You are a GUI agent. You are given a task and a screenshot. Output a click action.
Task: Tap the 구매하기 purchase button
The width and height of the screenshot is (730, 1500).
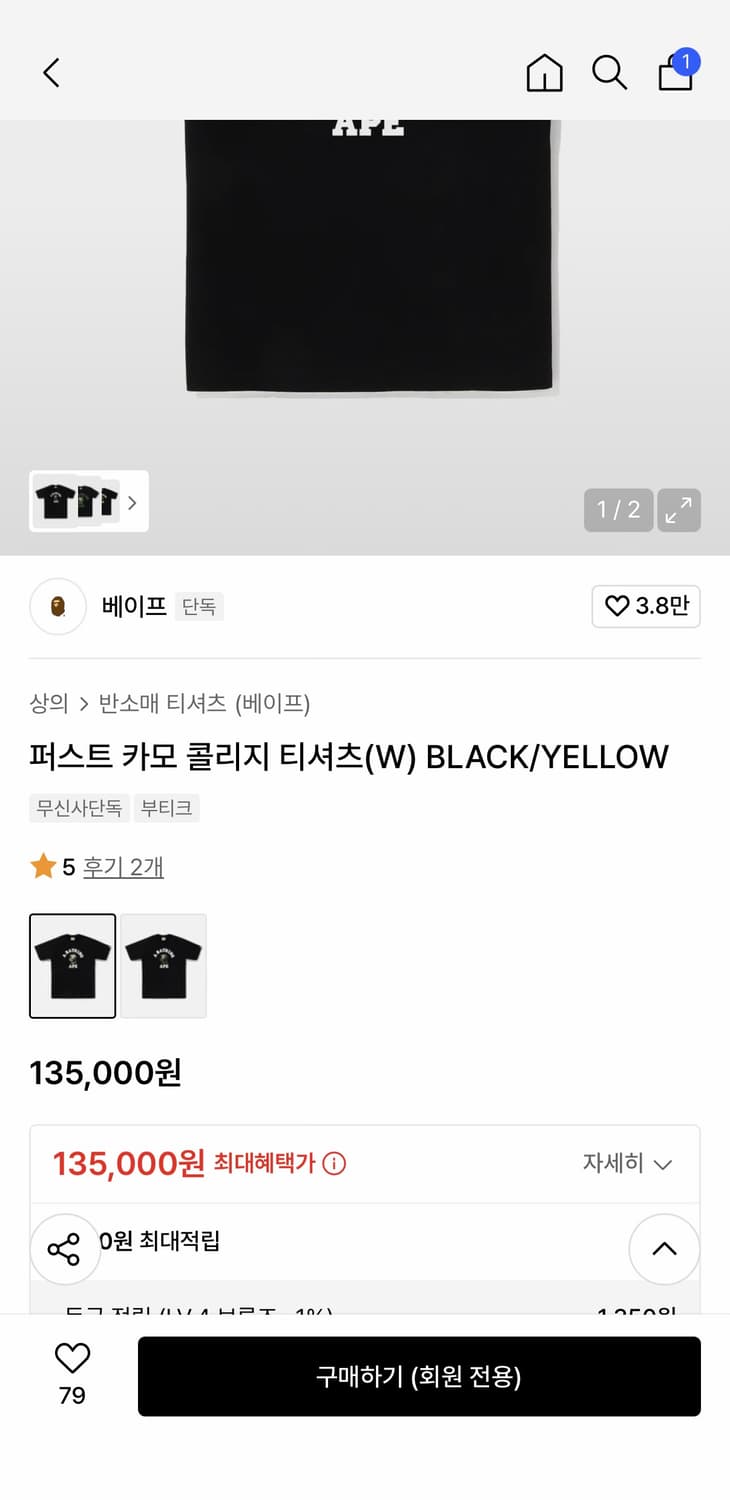point(419,1376)
